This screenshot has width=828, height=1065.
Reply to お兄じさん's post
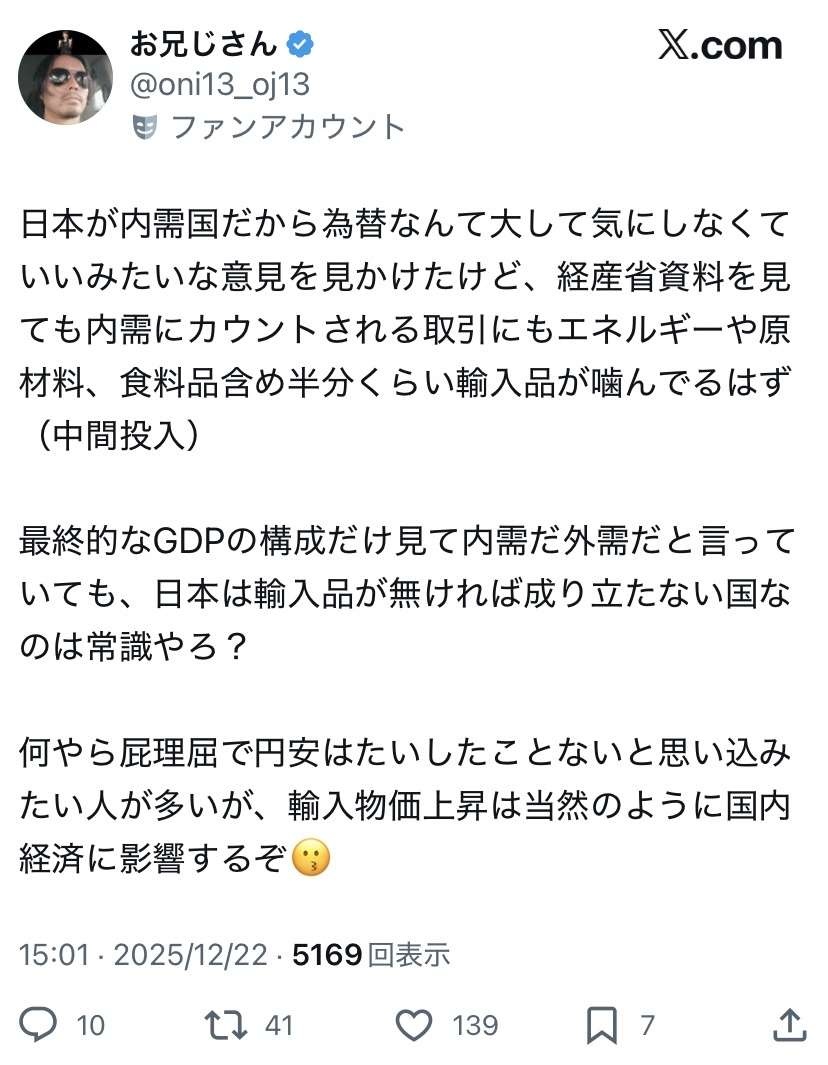coord(39,1024)
